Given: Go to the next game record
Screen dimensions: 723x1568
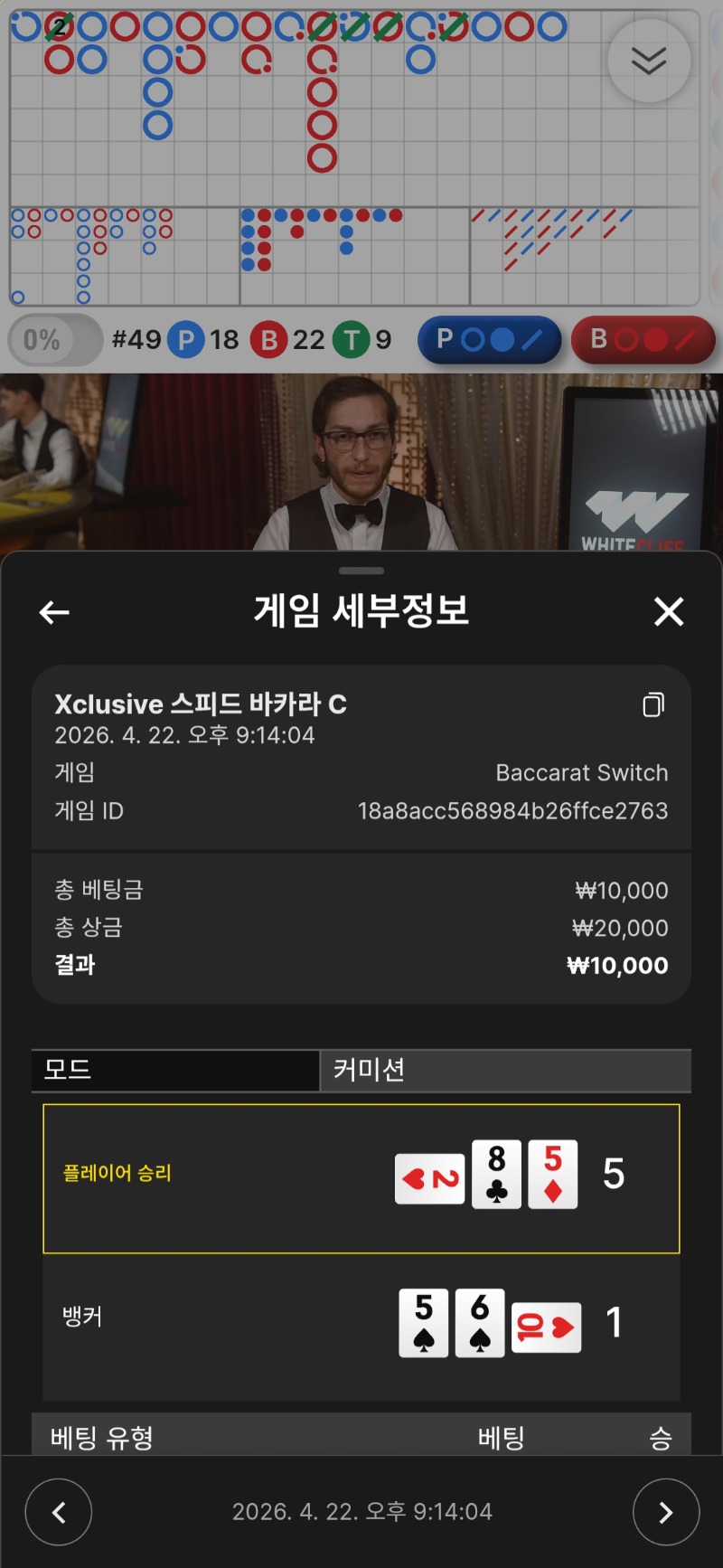Looking at the screenshot, I should [666, 1512].
